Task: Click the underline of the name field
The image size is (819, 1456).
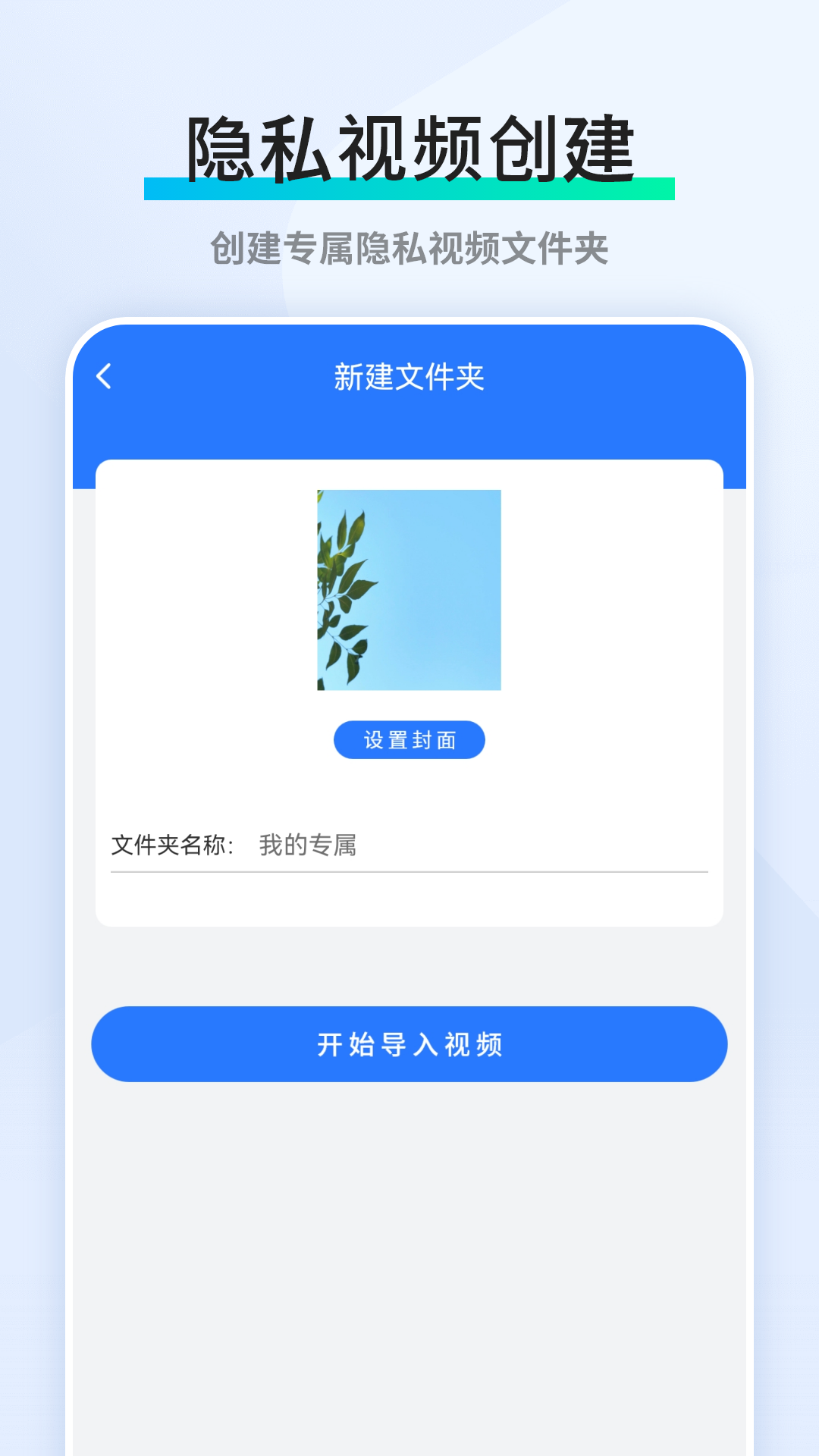Action: click(409, 874)
